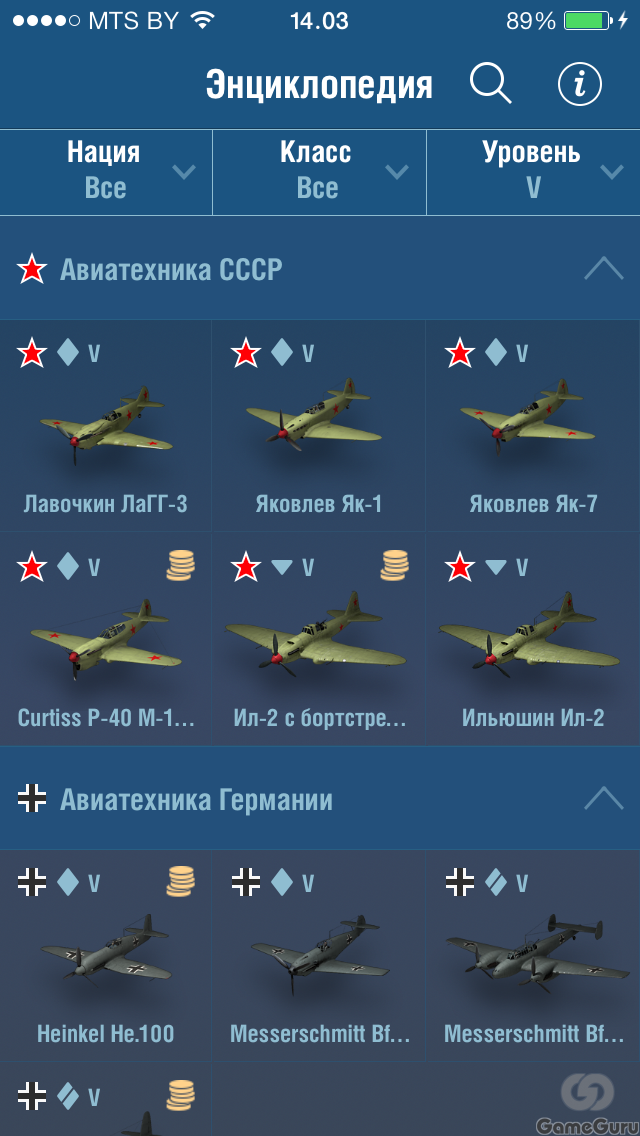Open the search magnifier icon
This screenshot has height=1136, width=640.
click(490, 85)
